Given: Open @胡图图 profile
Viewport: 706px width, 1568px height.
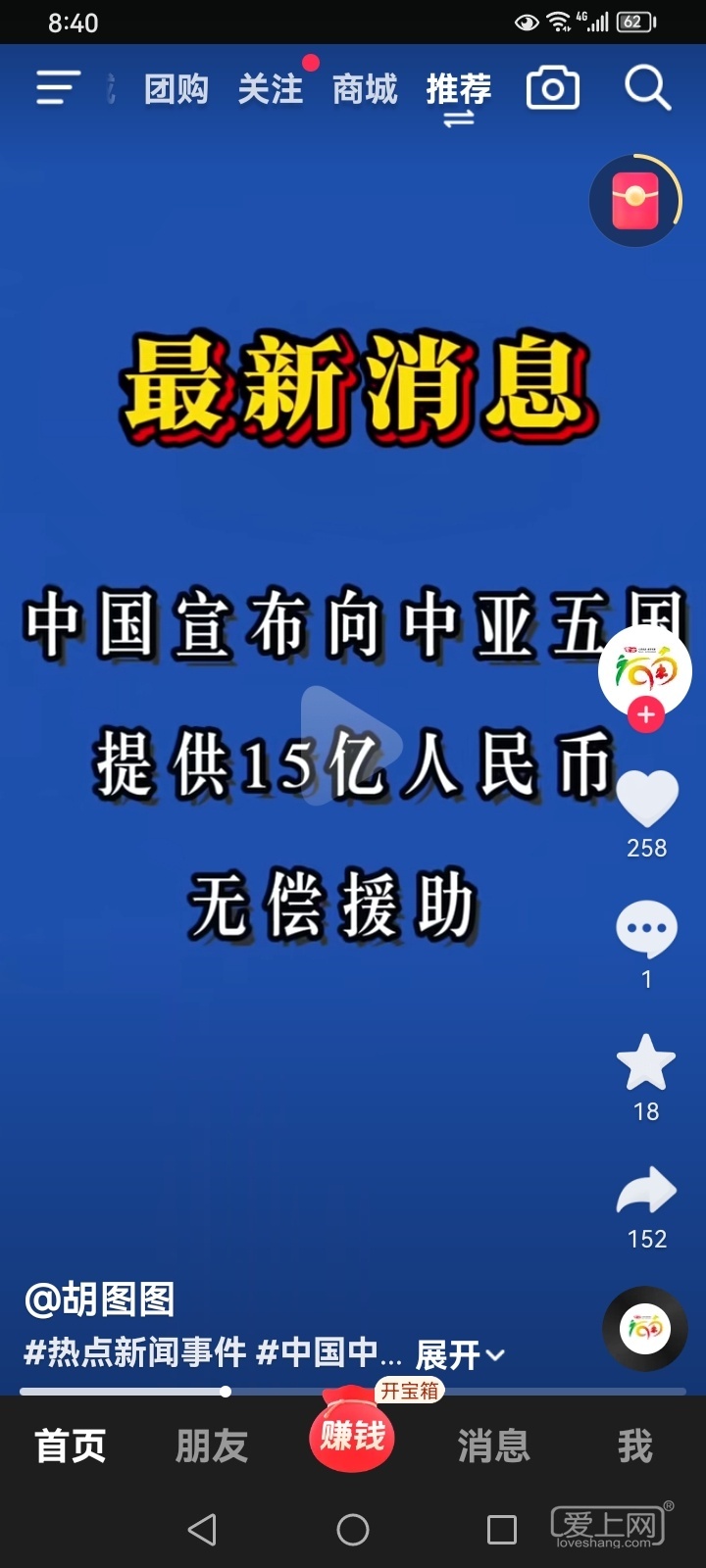Looking at the screenshot, I should 100,1299.
